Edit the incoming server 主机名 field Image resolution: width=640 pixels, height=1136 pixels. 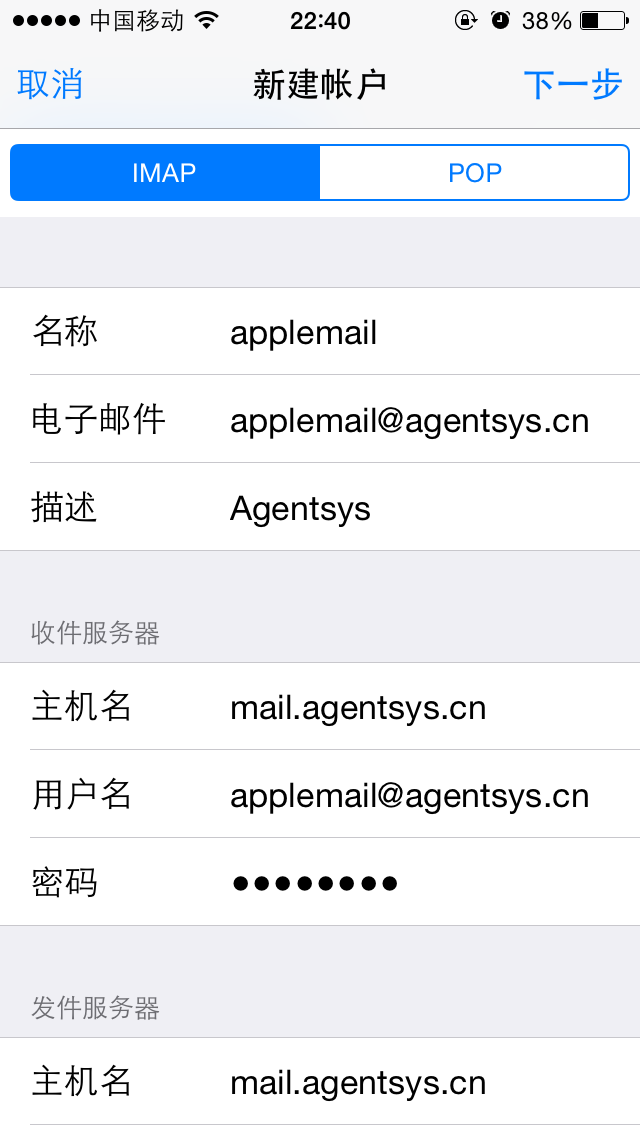coord(420,707)
